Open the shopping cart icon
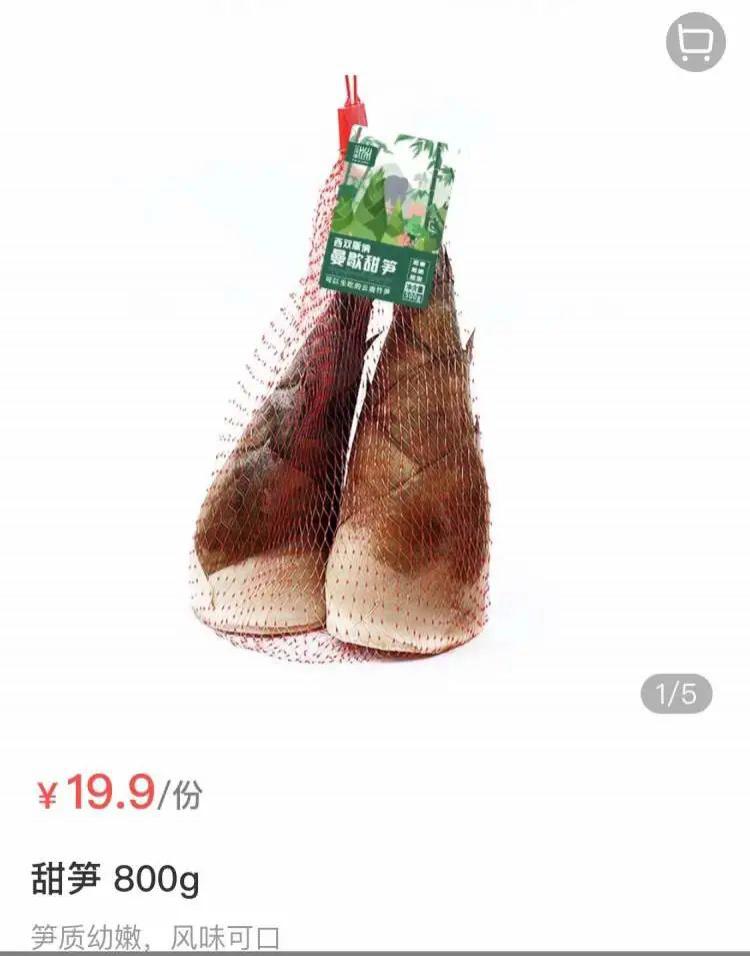Viewport: 750px width, 956px height. click(695, 42)
